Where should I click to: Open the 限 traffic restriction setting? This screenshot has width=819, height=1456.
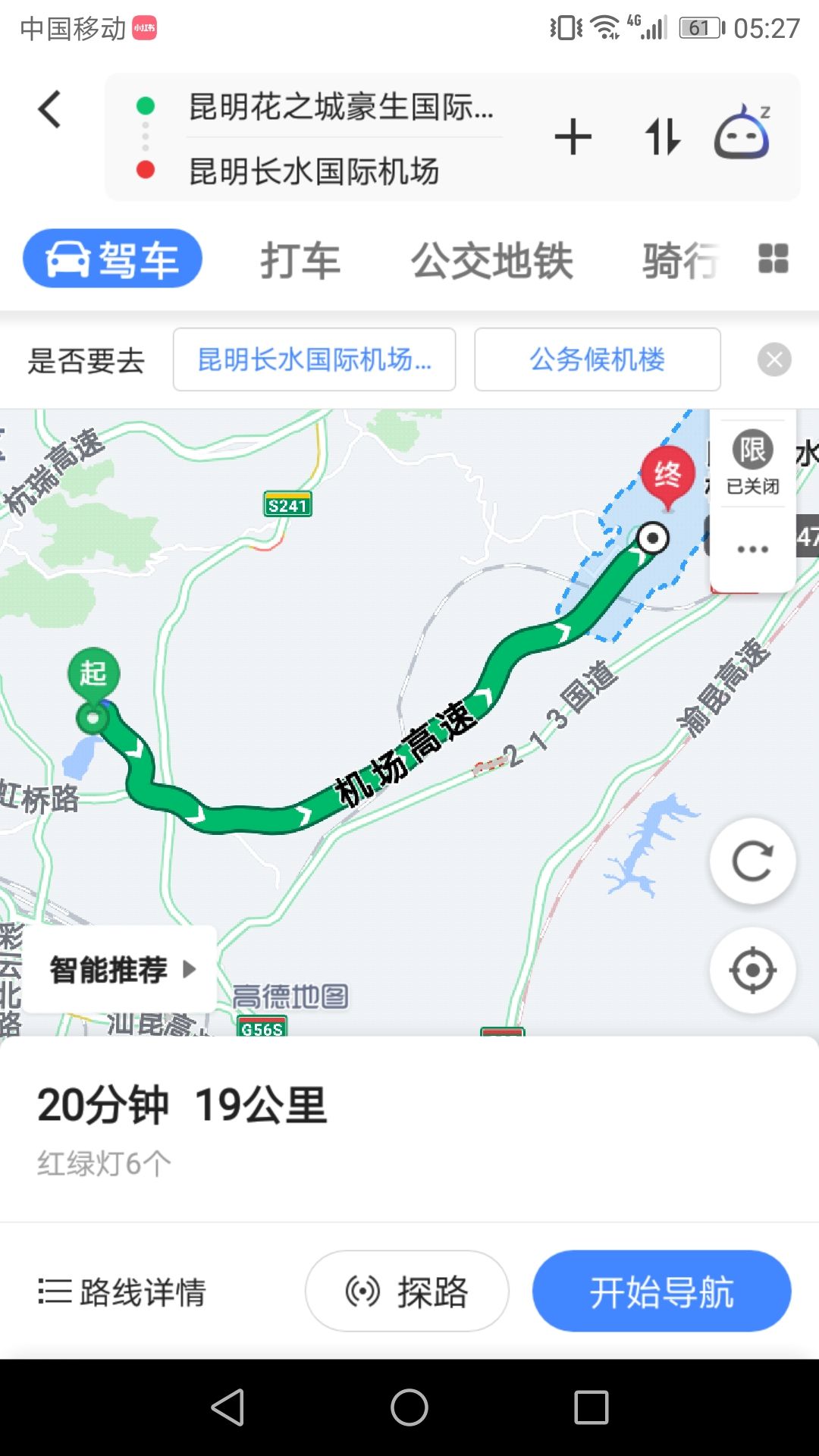(752, 463)
